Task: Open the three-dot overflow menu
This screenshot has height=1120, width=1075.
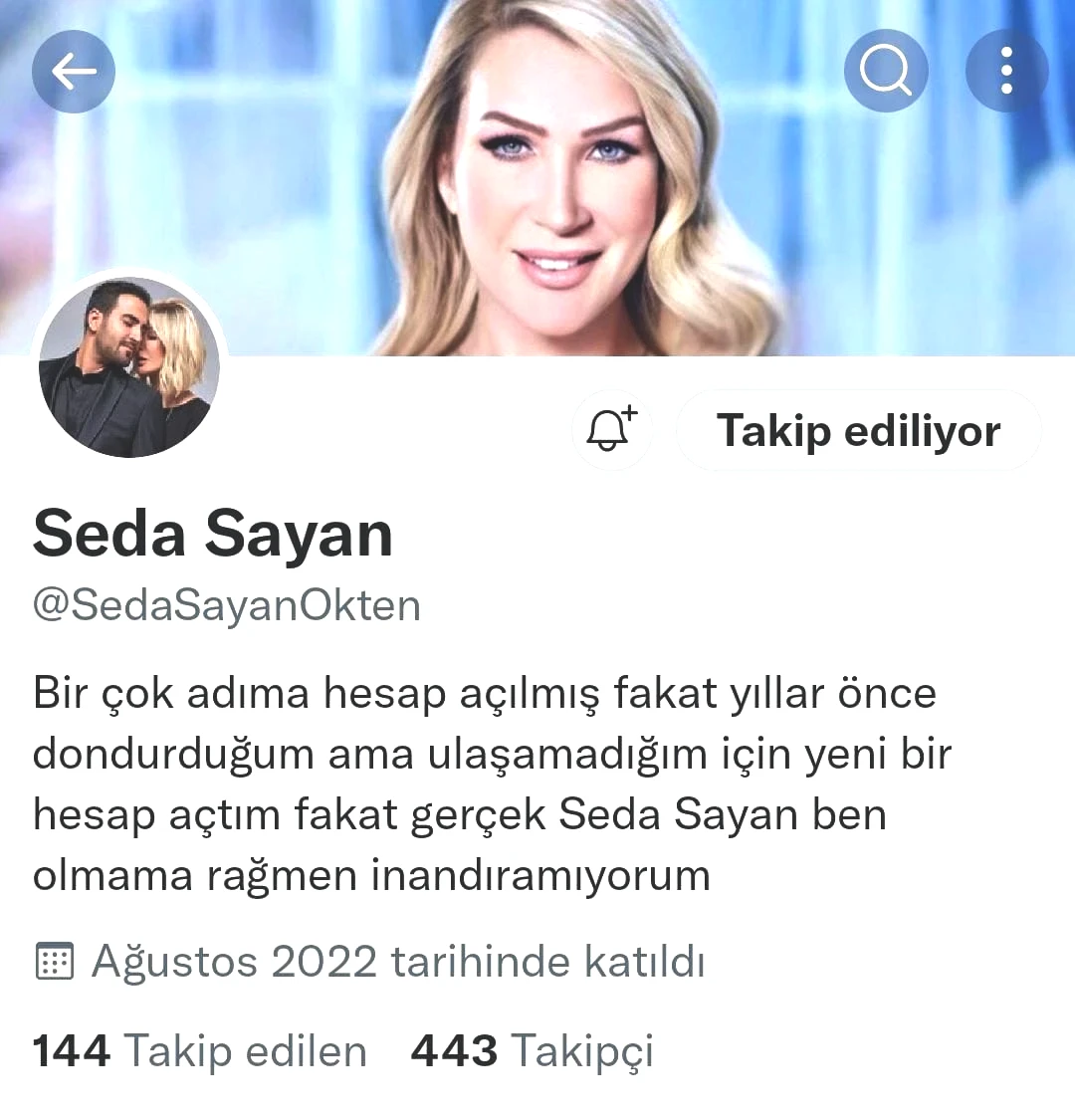Action: pyautogui.click(x=1006, y=71)
